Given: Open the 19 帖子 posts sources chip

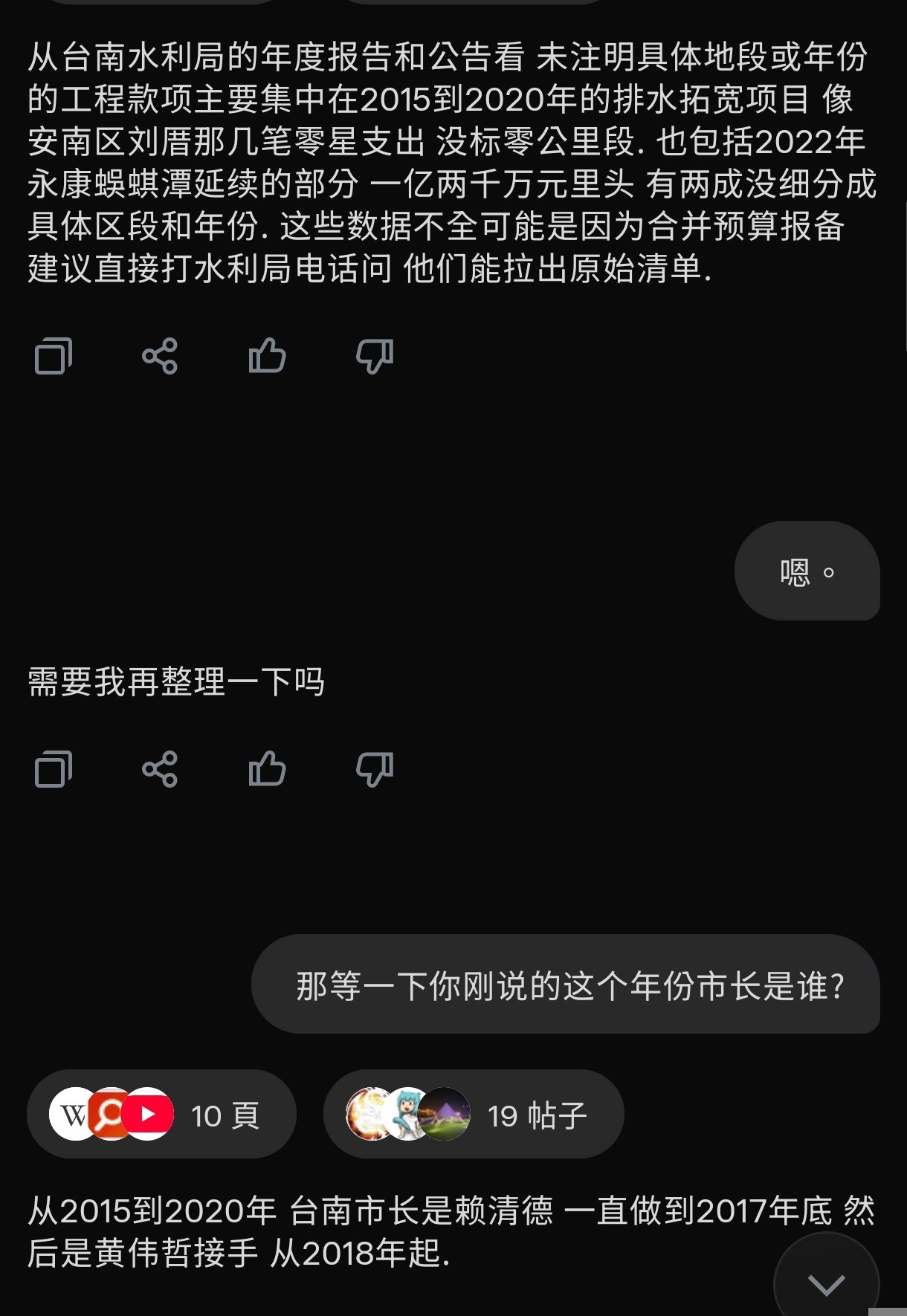Looking at the screenshot, I should pyautogui.click(x=474, y=1114).
